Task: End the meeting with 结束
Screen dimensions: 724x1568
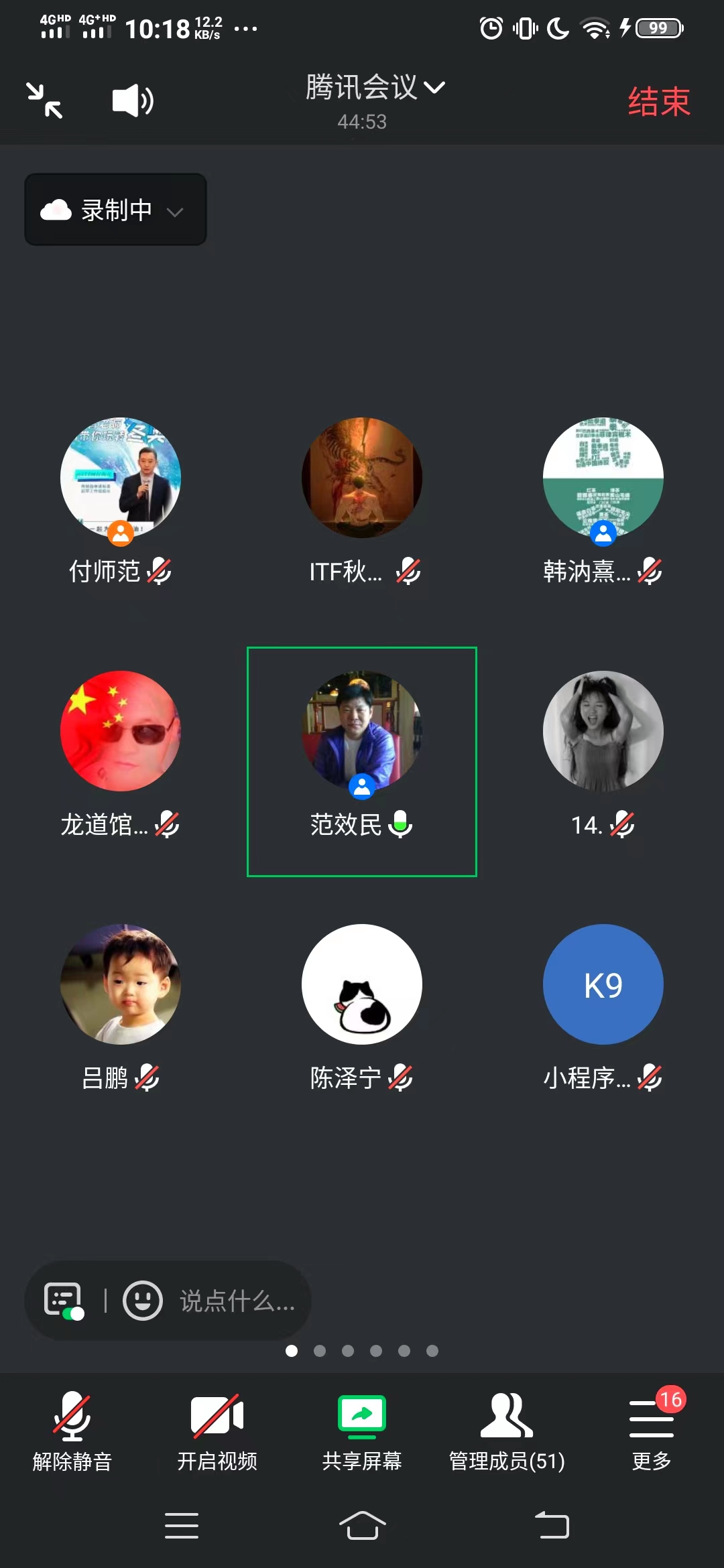Action: [658, 102]
